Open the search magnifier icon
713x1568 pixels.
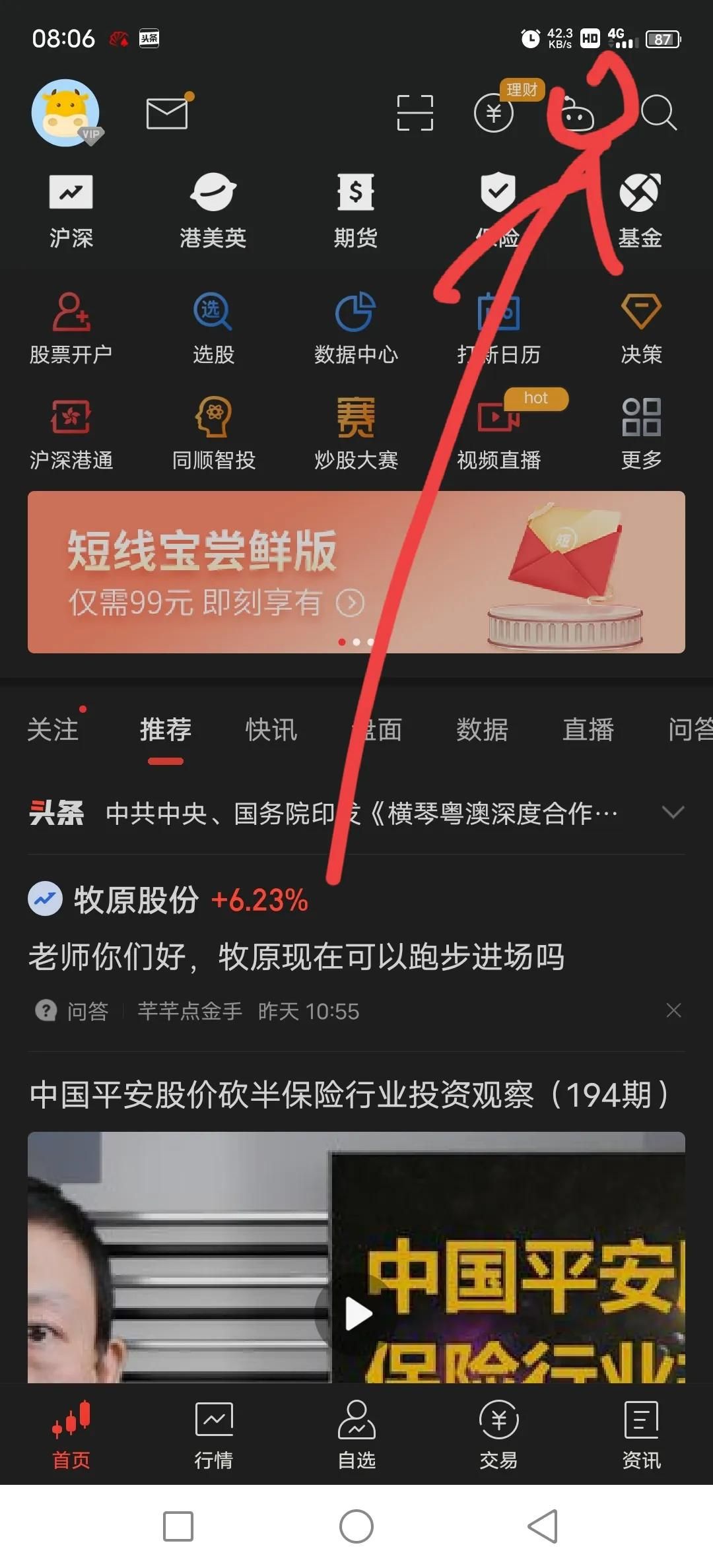point(658,113)
